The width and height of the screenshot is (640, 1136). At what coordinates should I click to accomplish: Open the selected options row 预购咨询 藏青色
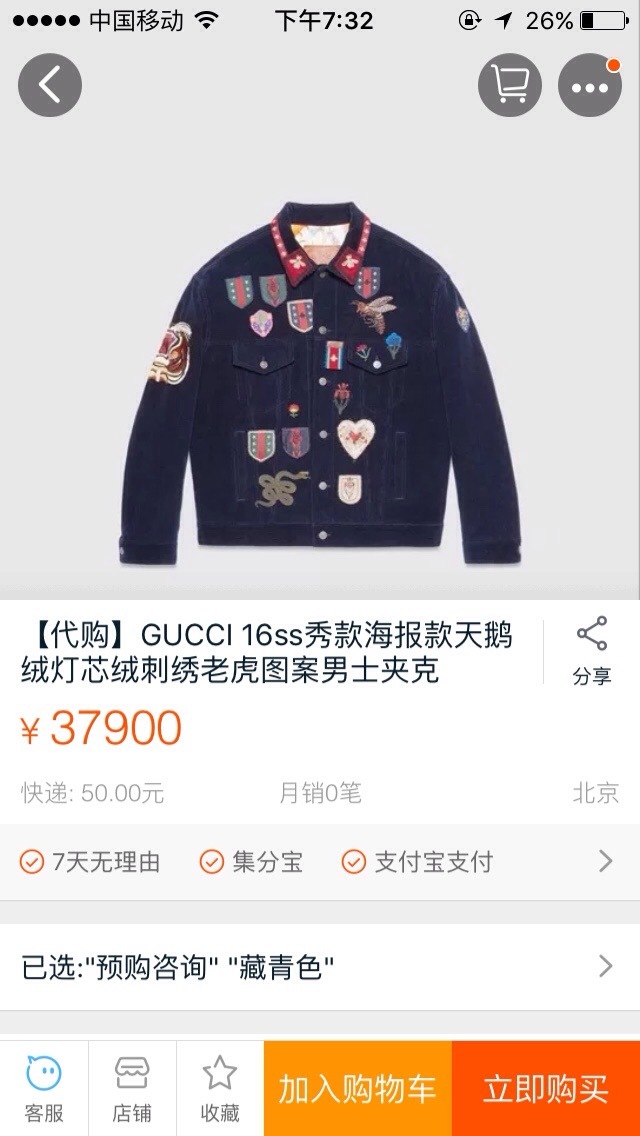[x=320, y=966]
